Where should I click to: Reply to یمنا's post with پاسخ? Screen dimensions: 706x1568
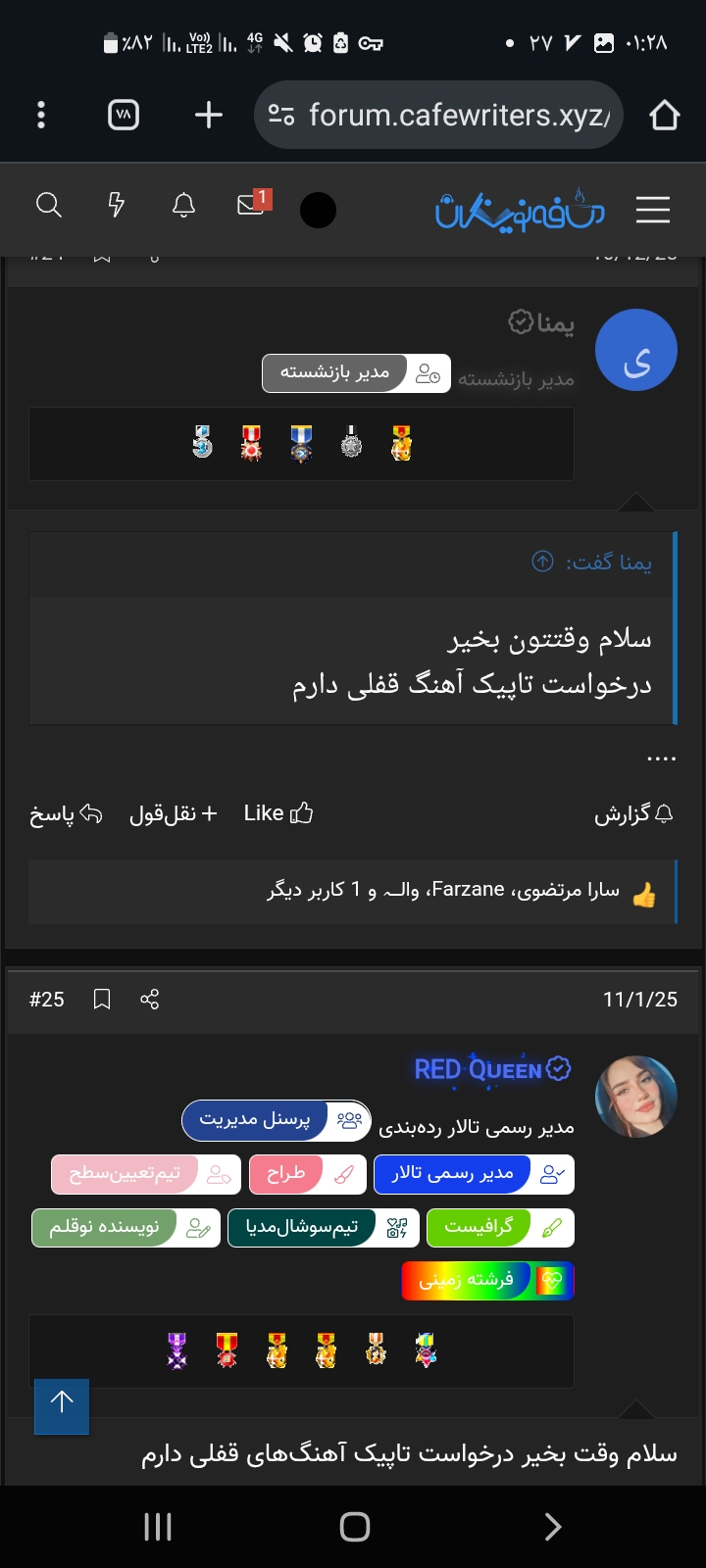coord(66,814)
